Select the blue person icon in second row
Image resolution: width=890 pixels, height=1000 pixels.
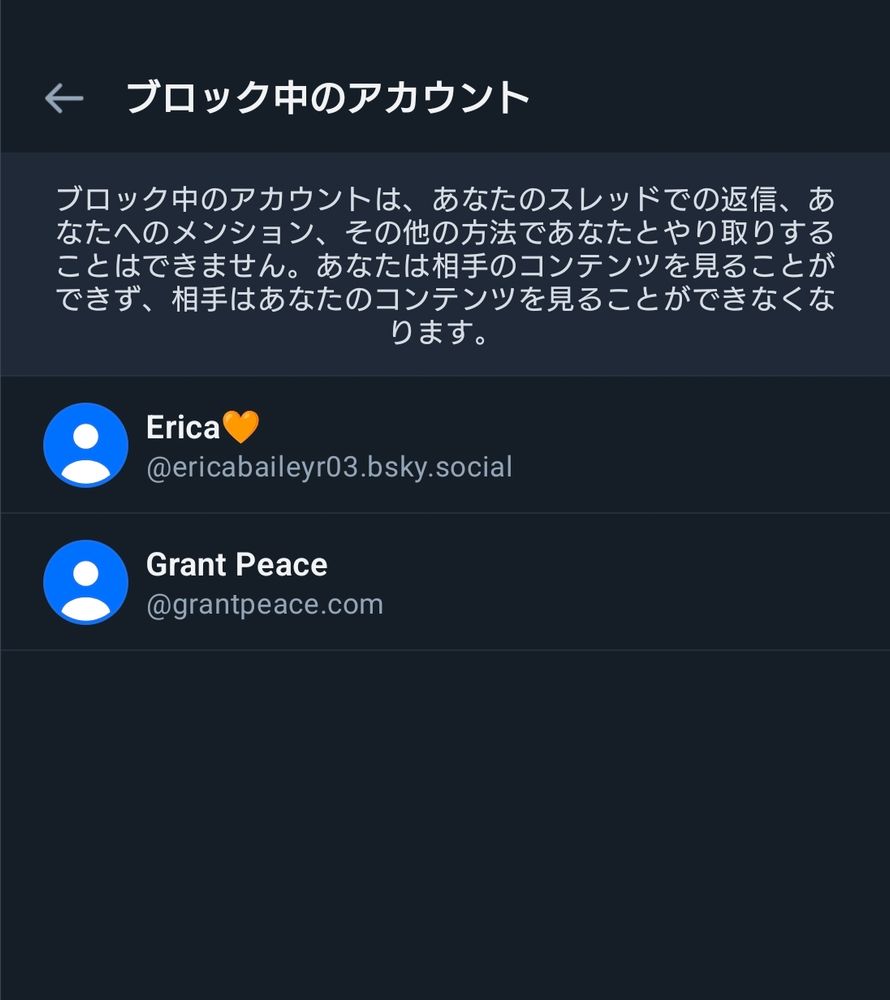click(85, 582)
